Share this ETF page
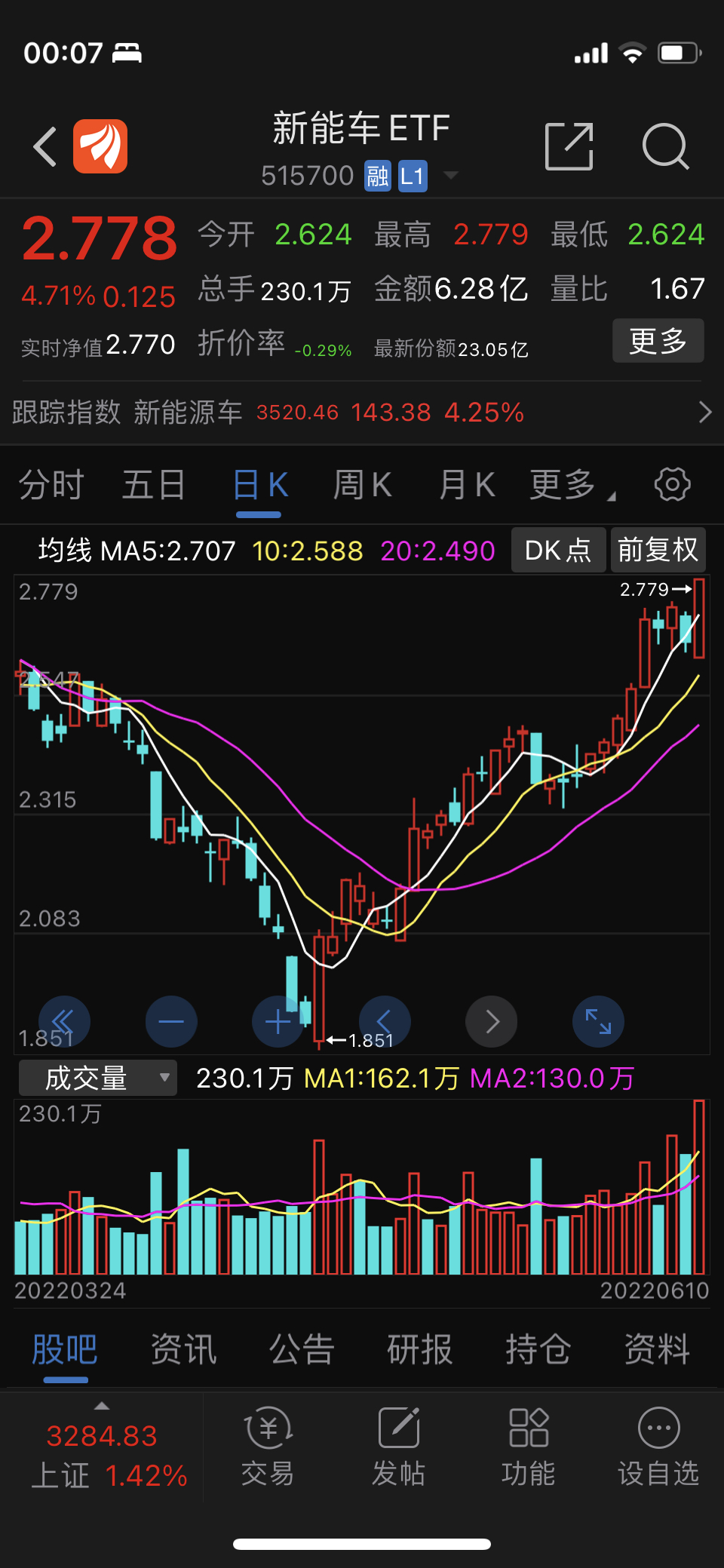Image resolution: width=724 pixels, height=1568 pixels. [x=569, y=146]
